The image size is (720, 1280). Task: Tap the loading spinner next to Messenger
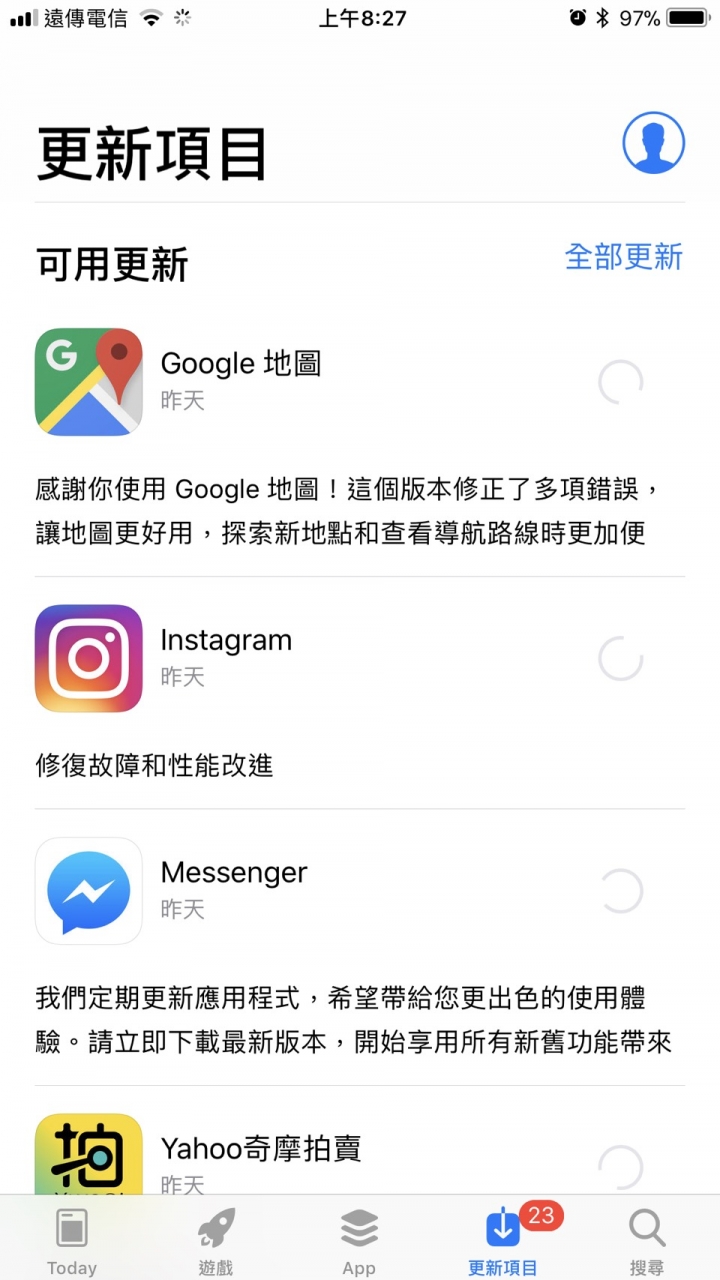tap(620, 891)
